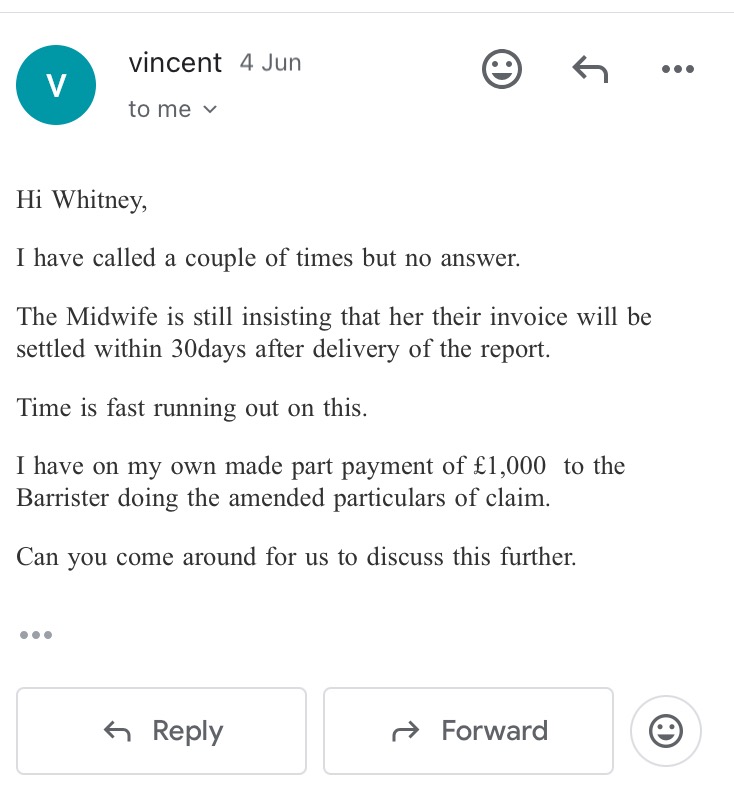
Task: Forward this email using the Forward button
Action: pyautogui.click(x=468, y=731)
